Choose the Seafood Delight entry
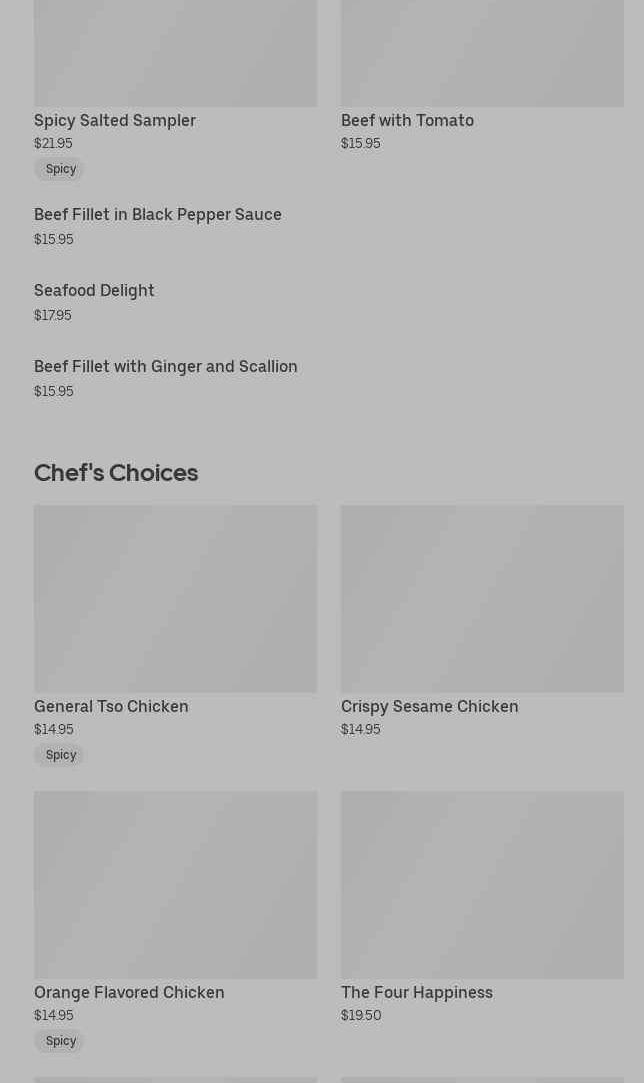 click(x=94, y=291)
